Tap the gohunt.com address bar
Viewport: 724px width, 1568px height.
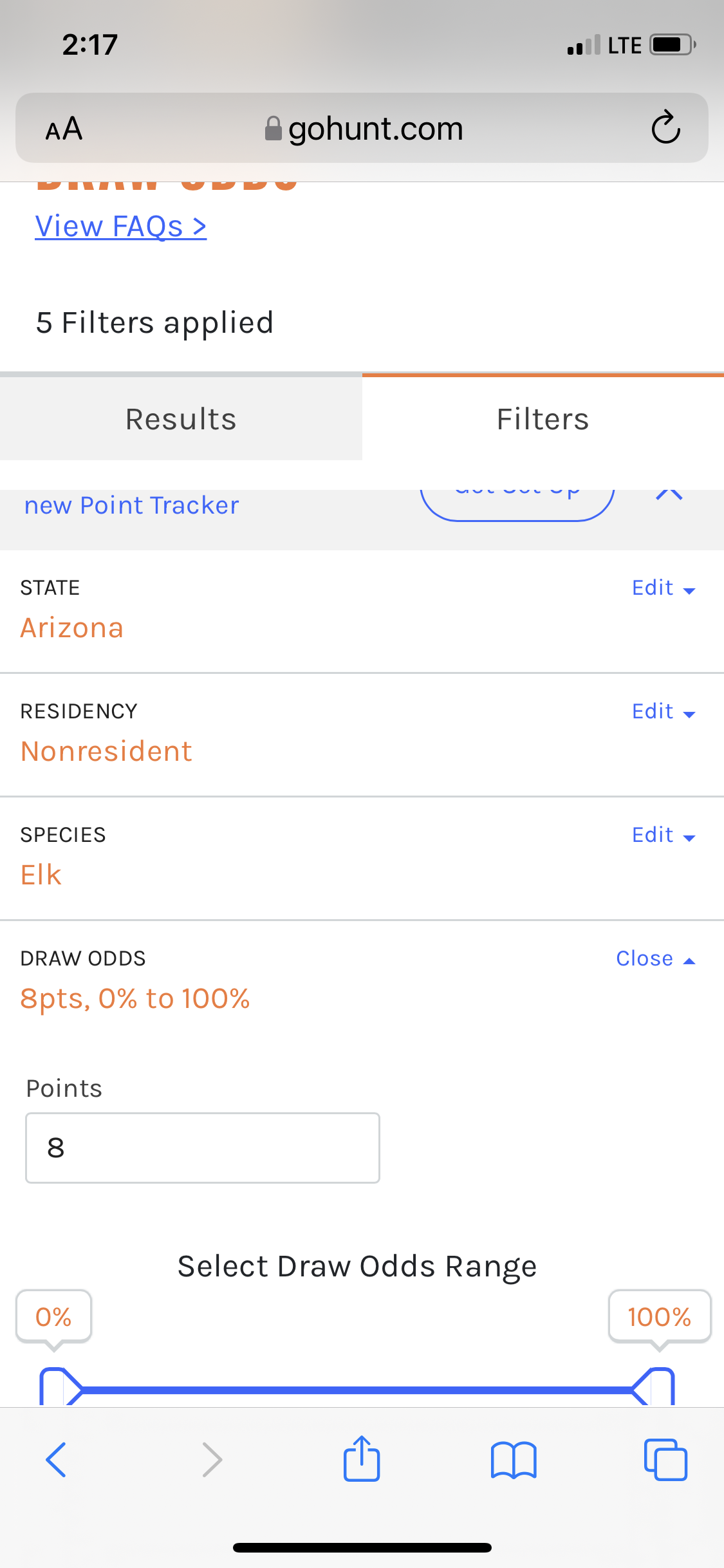pyautogui.click(x=362, y=127)
